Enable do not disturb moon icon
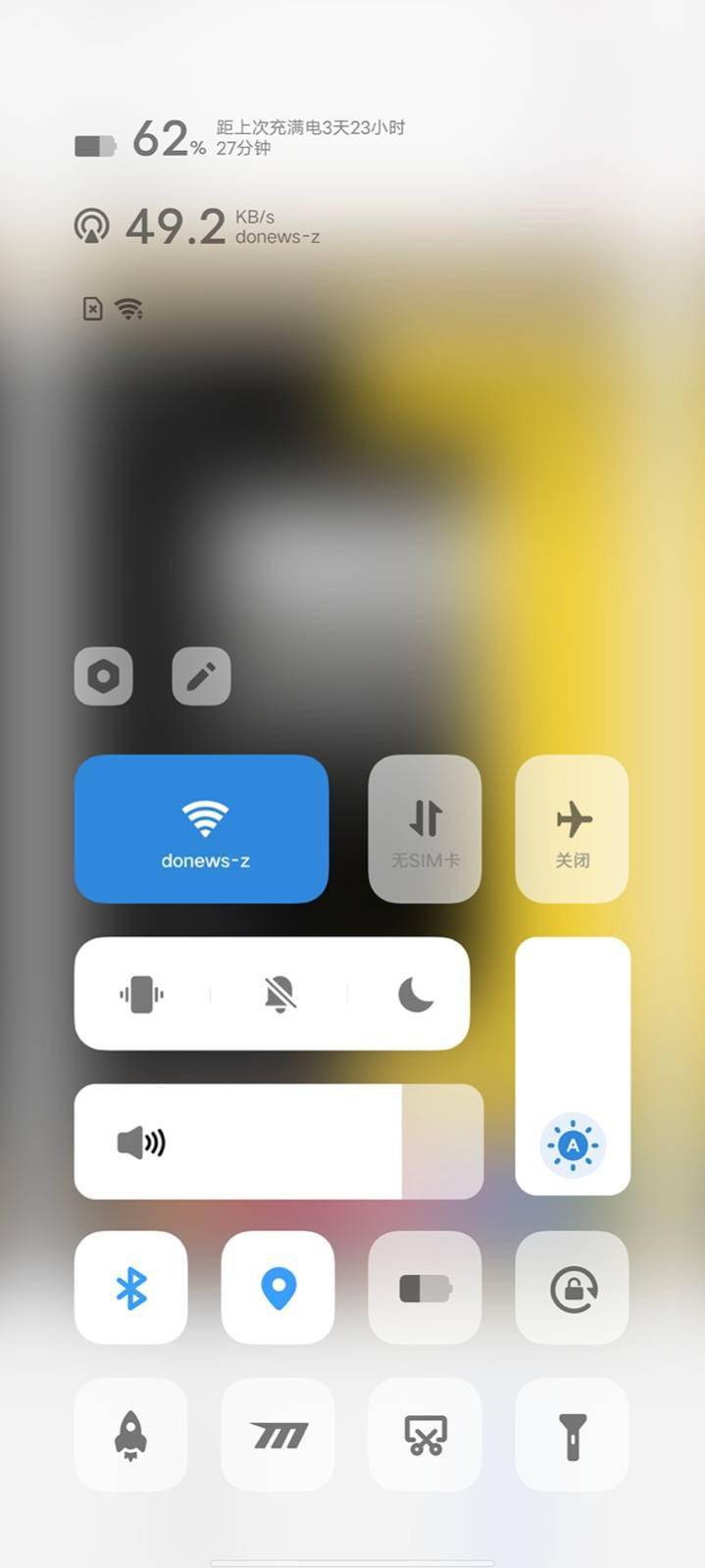Screen dimensions: 705x1568 point(416,994)
